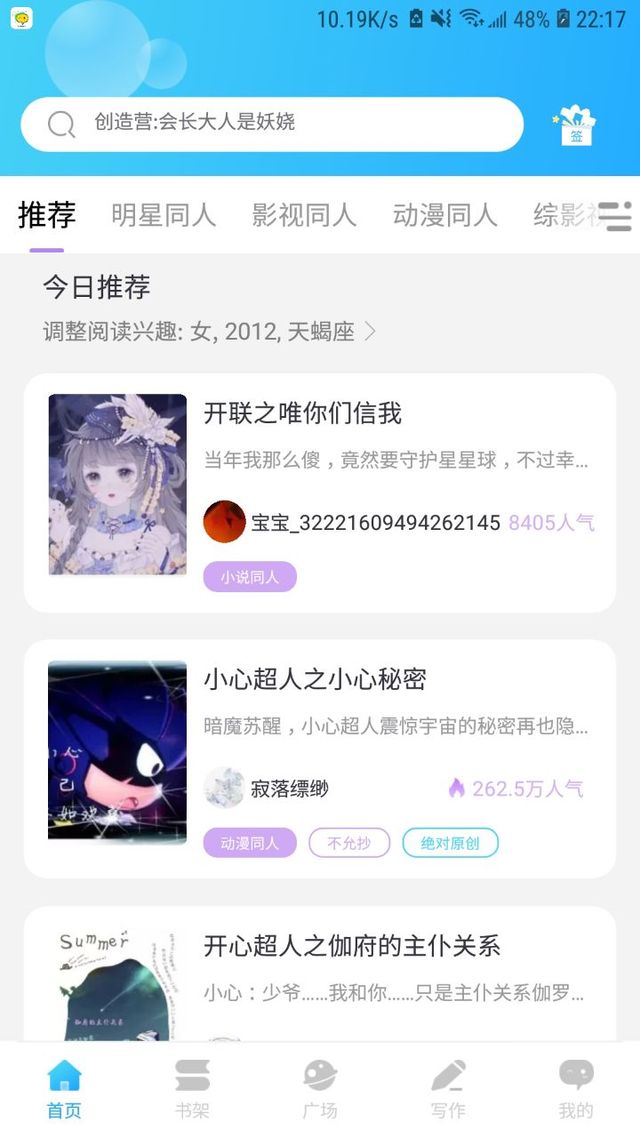This screenshot has width=640, height=1138.
Task: Select the 不允抄 tag chip
Action: tap(349, 843)
